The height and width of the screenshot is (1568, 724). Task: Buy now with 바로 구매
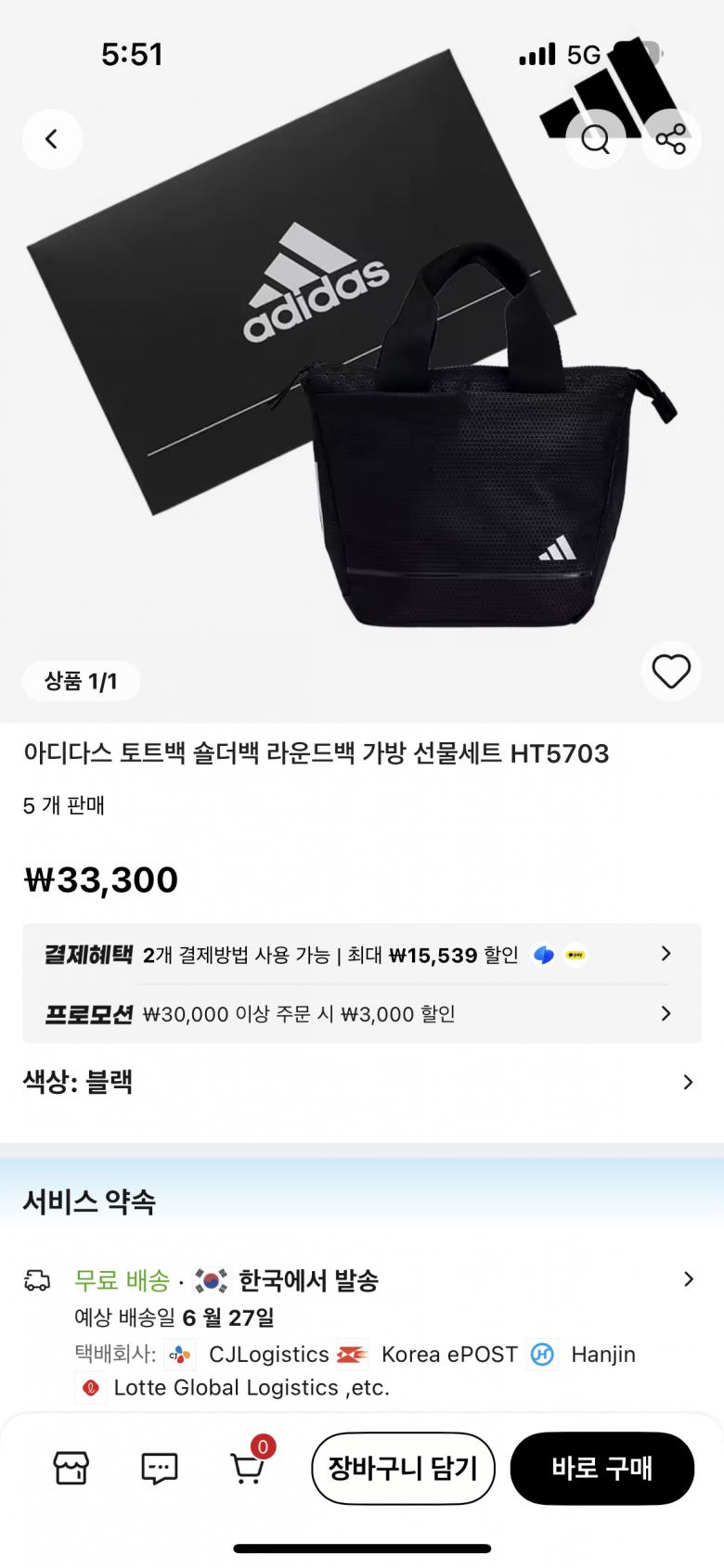pyautogui.click(x=601, y=1469)
